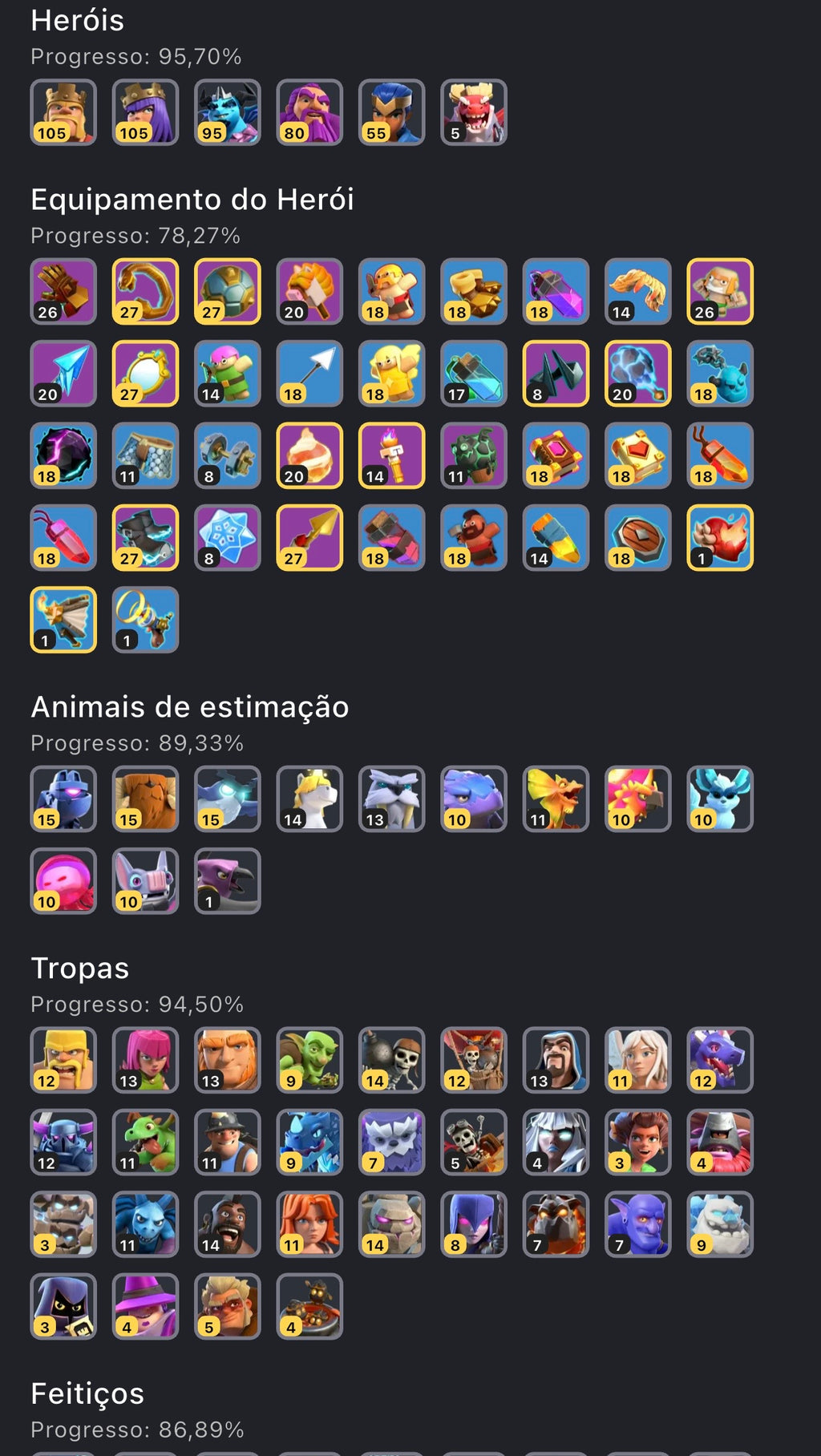
Task: Select the Archer Queen hero tile
Action: coord(145,112)
